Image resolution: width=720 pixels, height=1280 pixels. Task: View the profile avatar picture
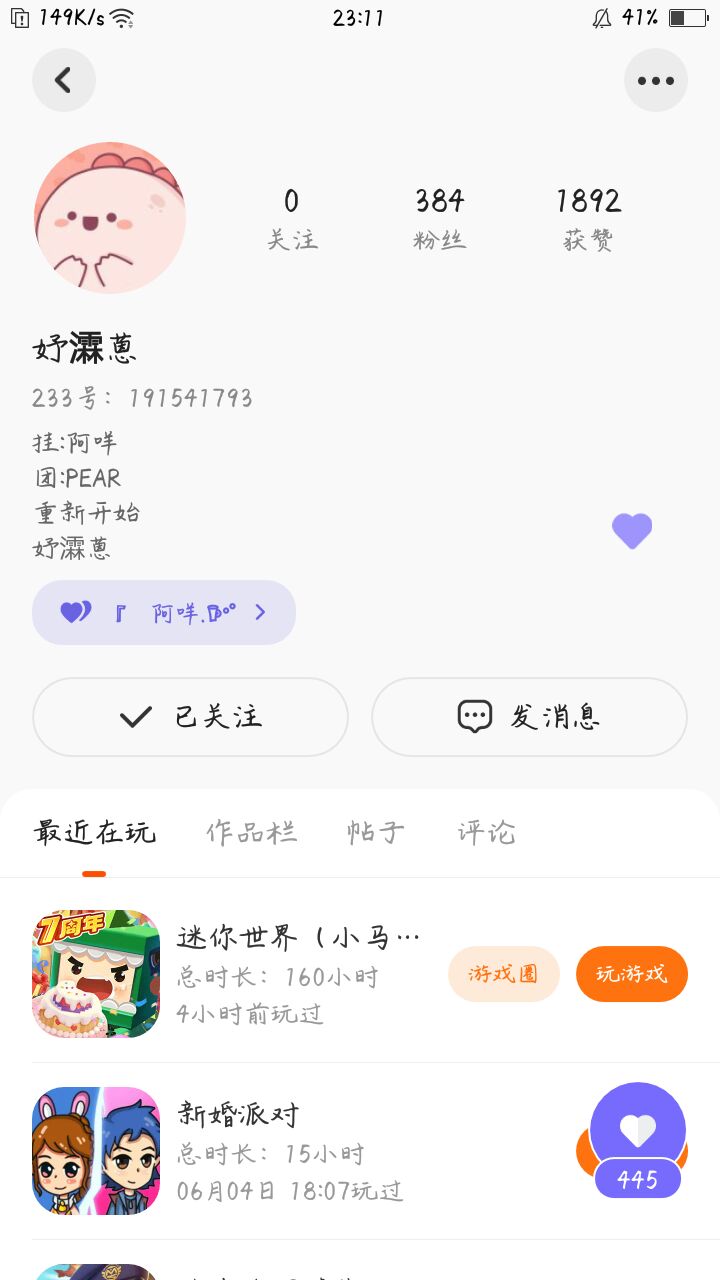click(x=110, y=217)
